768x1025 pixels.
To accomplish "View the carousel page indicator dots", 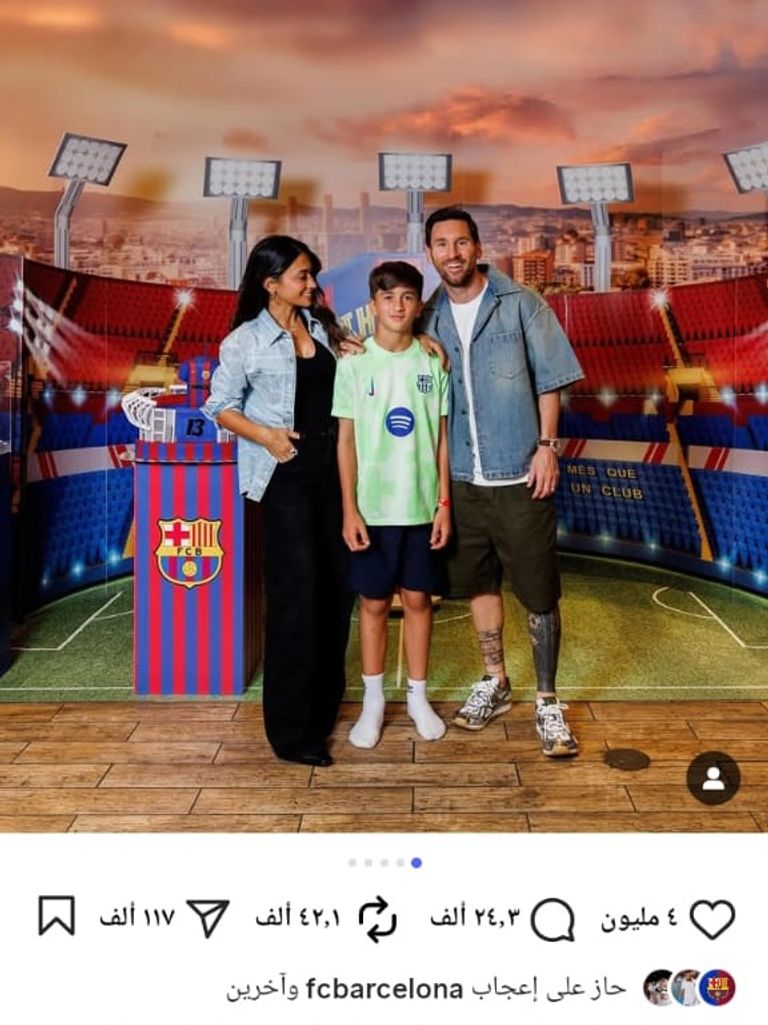I will point(384,862).
